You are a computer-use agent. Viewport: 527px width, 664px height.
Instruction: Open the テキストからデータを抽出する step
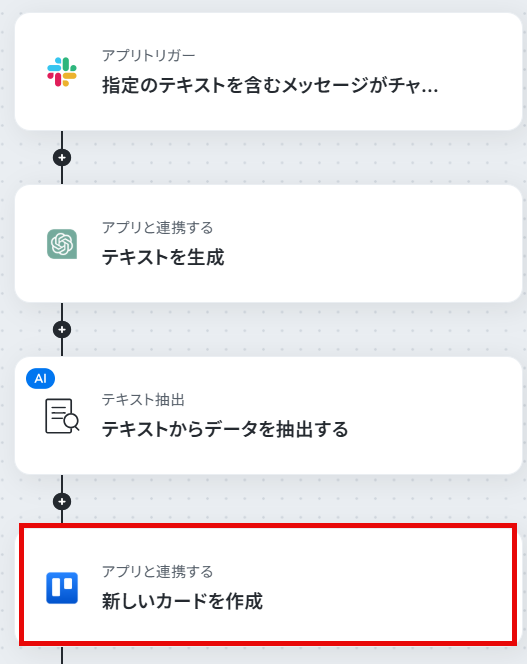tap(269, 415)
